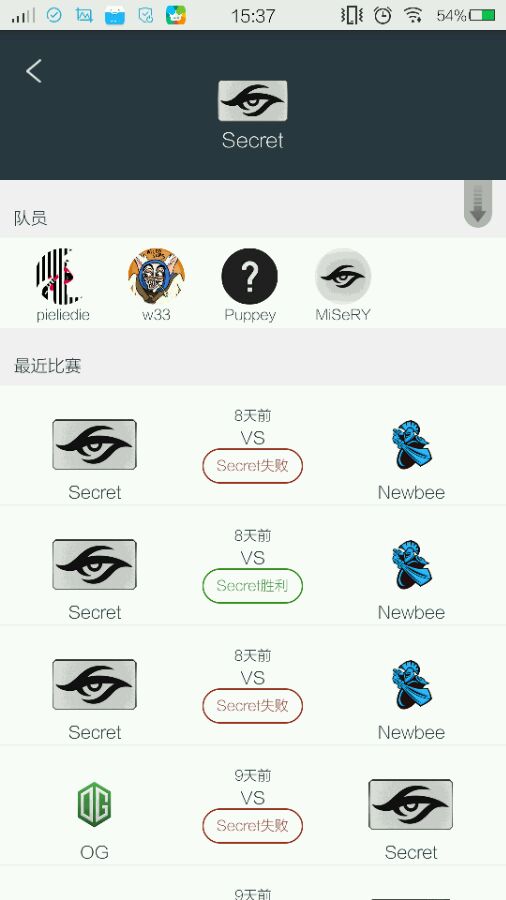Open the Secret胜利 match against Newbee

point(253,565)
